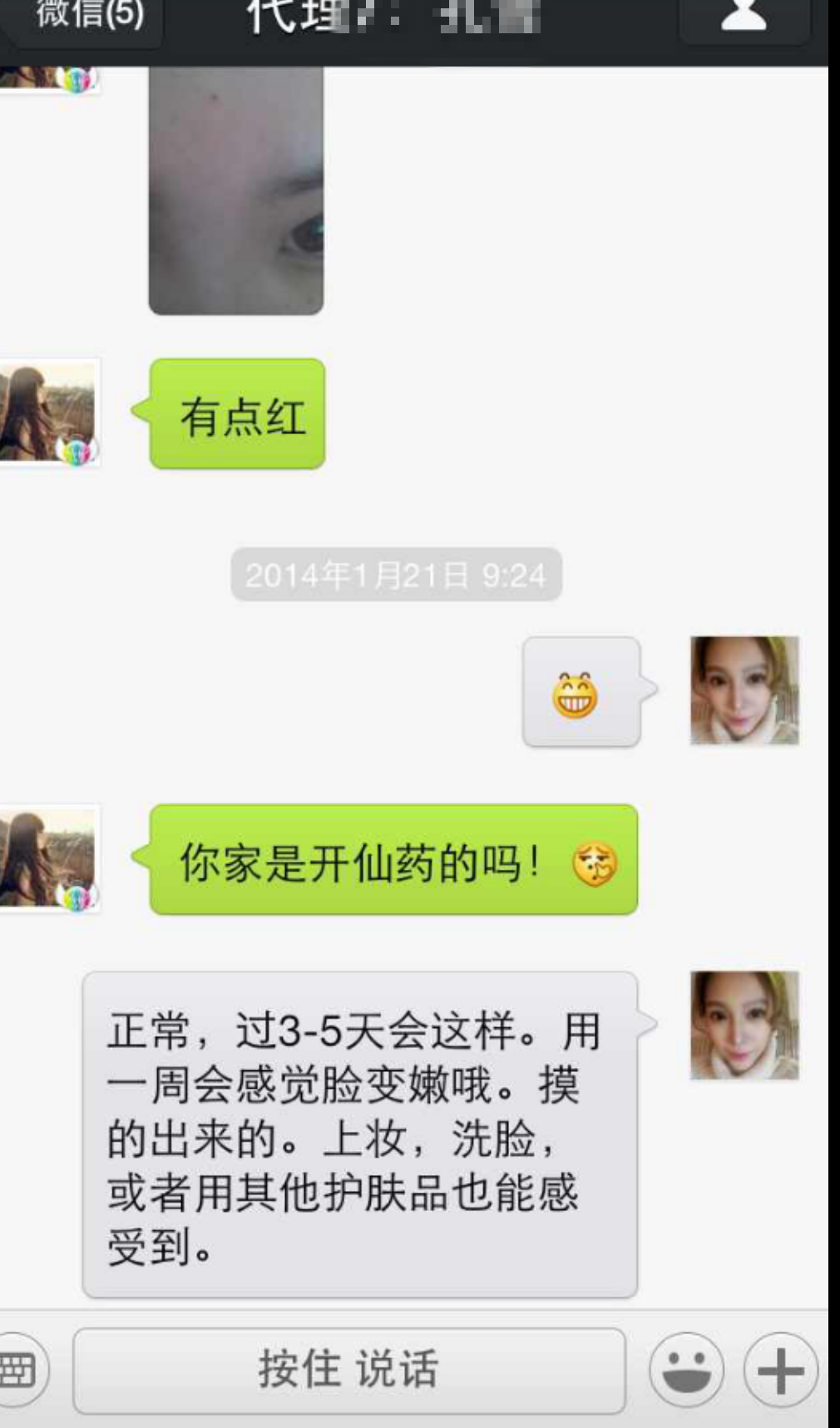Open the received face photo

tap(235, 190)
